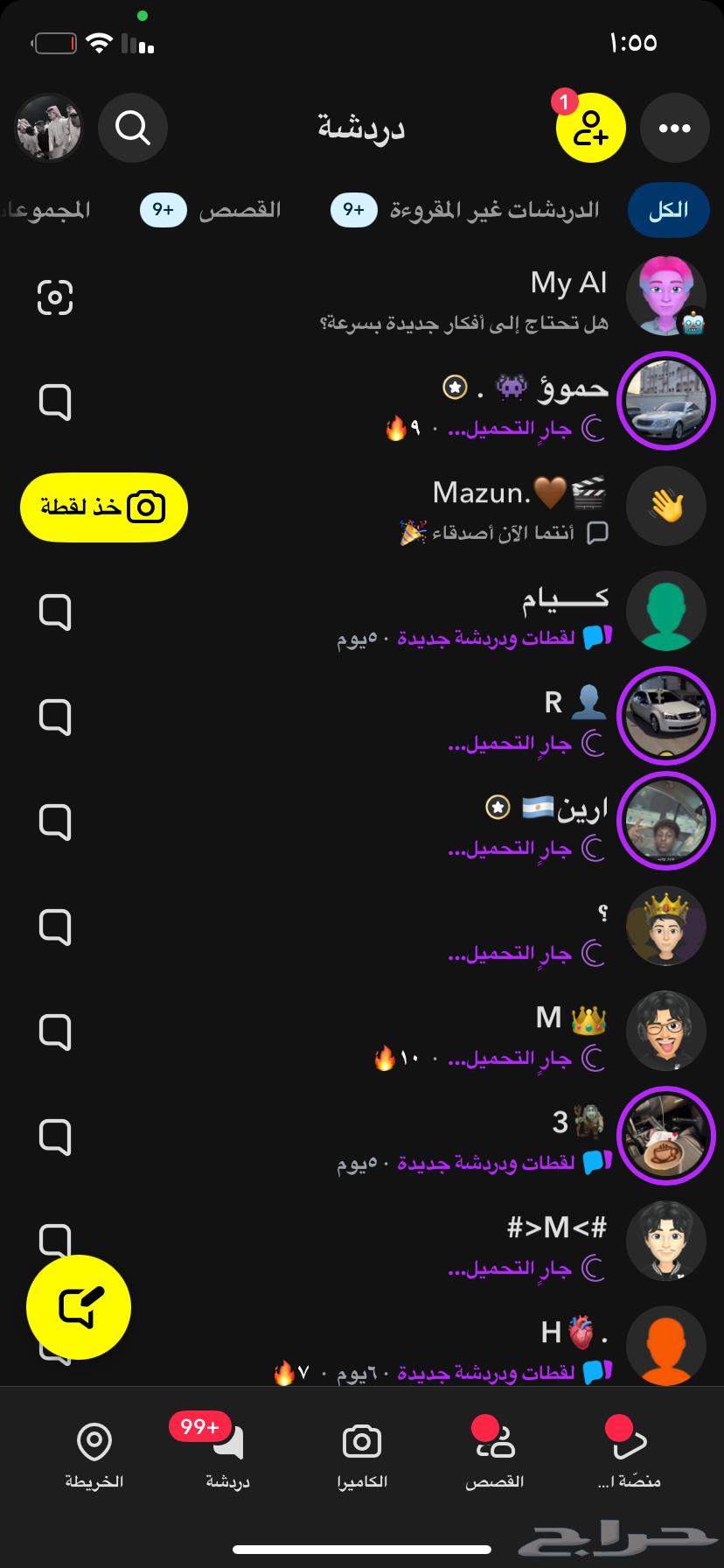The image size is (724, 1568).
Task: Select the الكل filter chip
Action: (668, 210)
